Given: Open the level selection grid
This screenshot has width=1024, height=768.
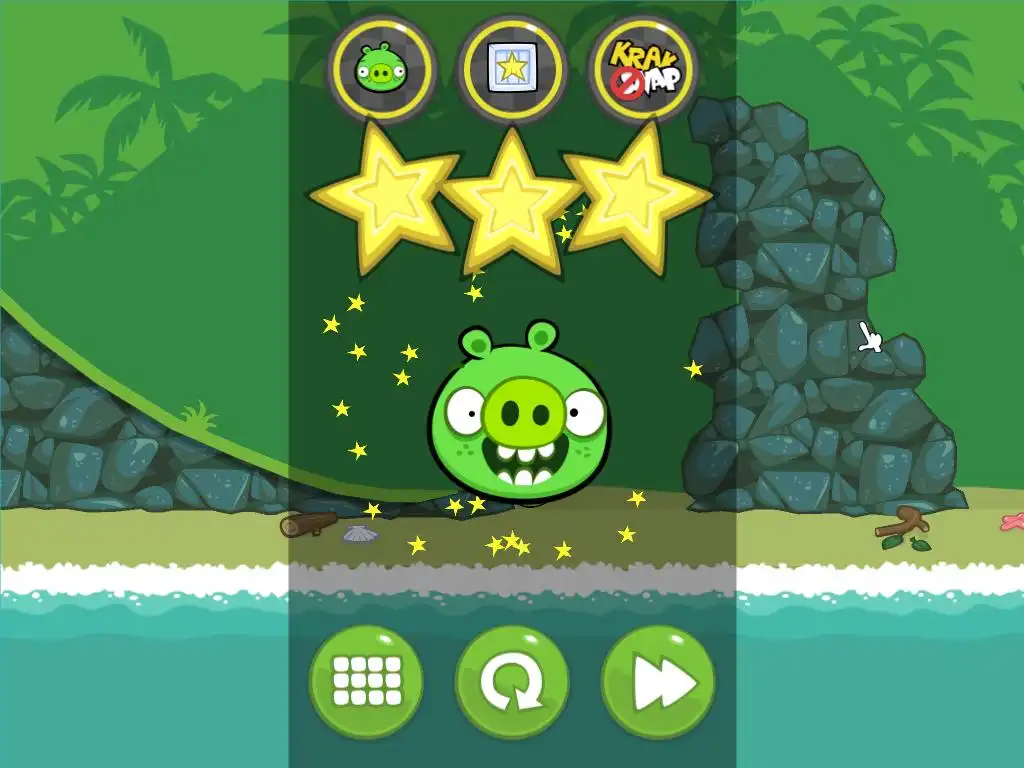Looking at the screenshot, I should 366,681.
